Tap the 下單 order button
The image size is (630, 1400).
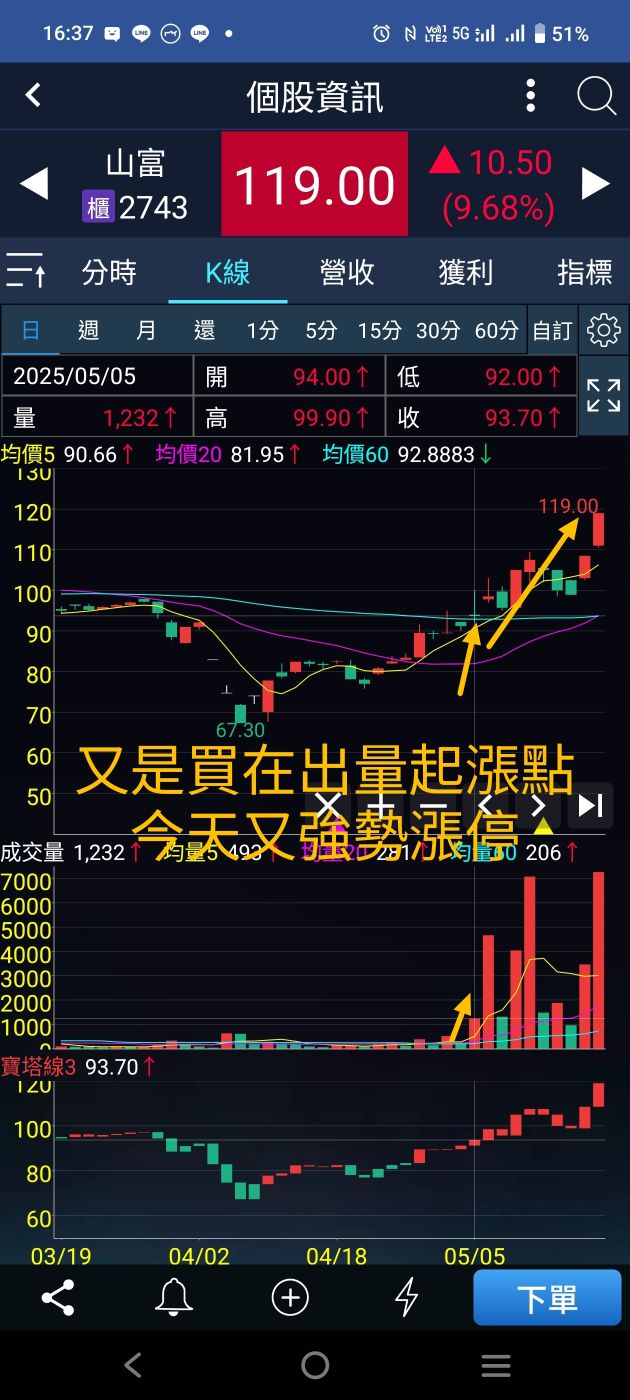pyautogui.click(x=547, y=1298)
